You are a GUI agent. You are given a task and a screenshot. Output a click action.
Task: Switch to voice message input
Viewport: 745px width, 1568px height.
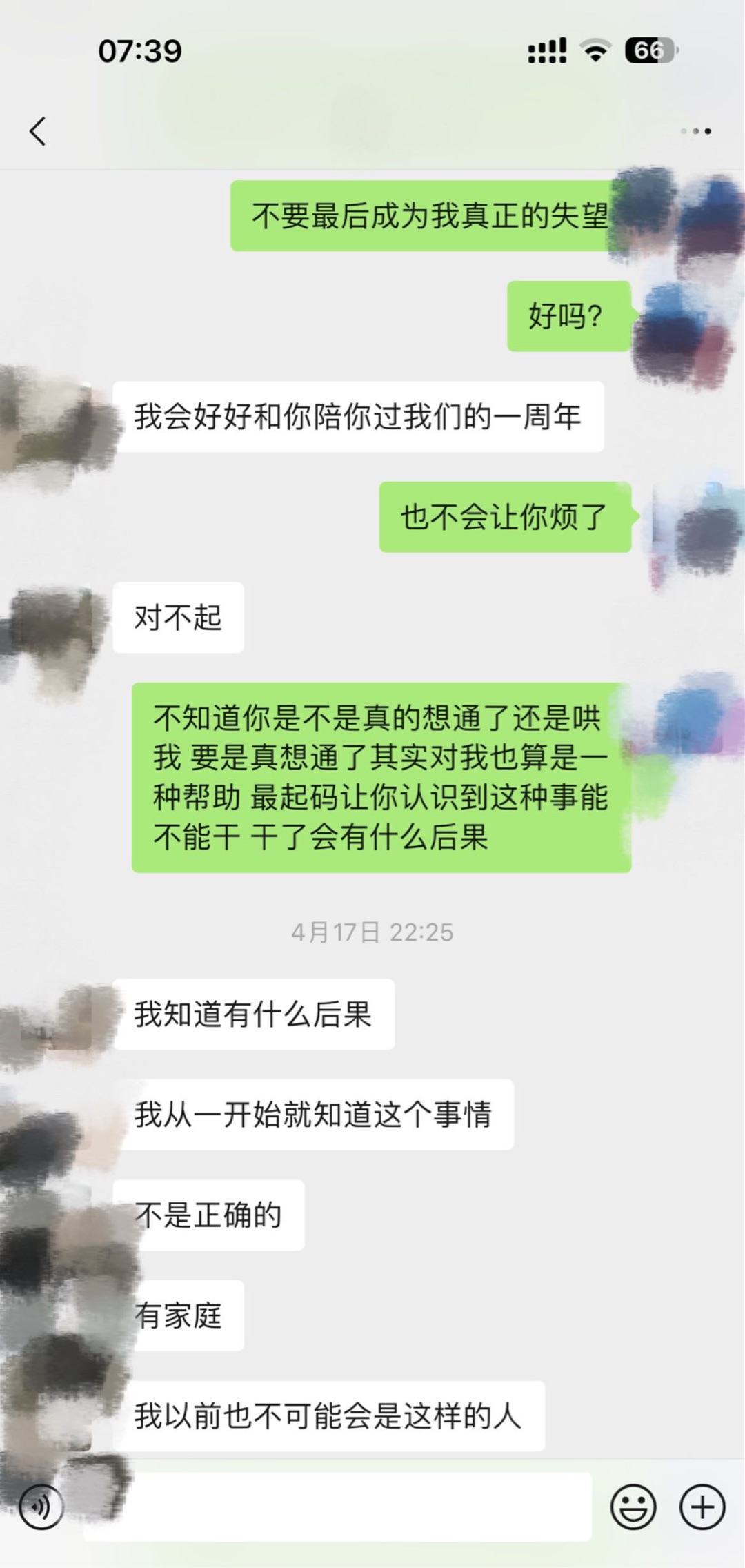[x=41, y=1507]
